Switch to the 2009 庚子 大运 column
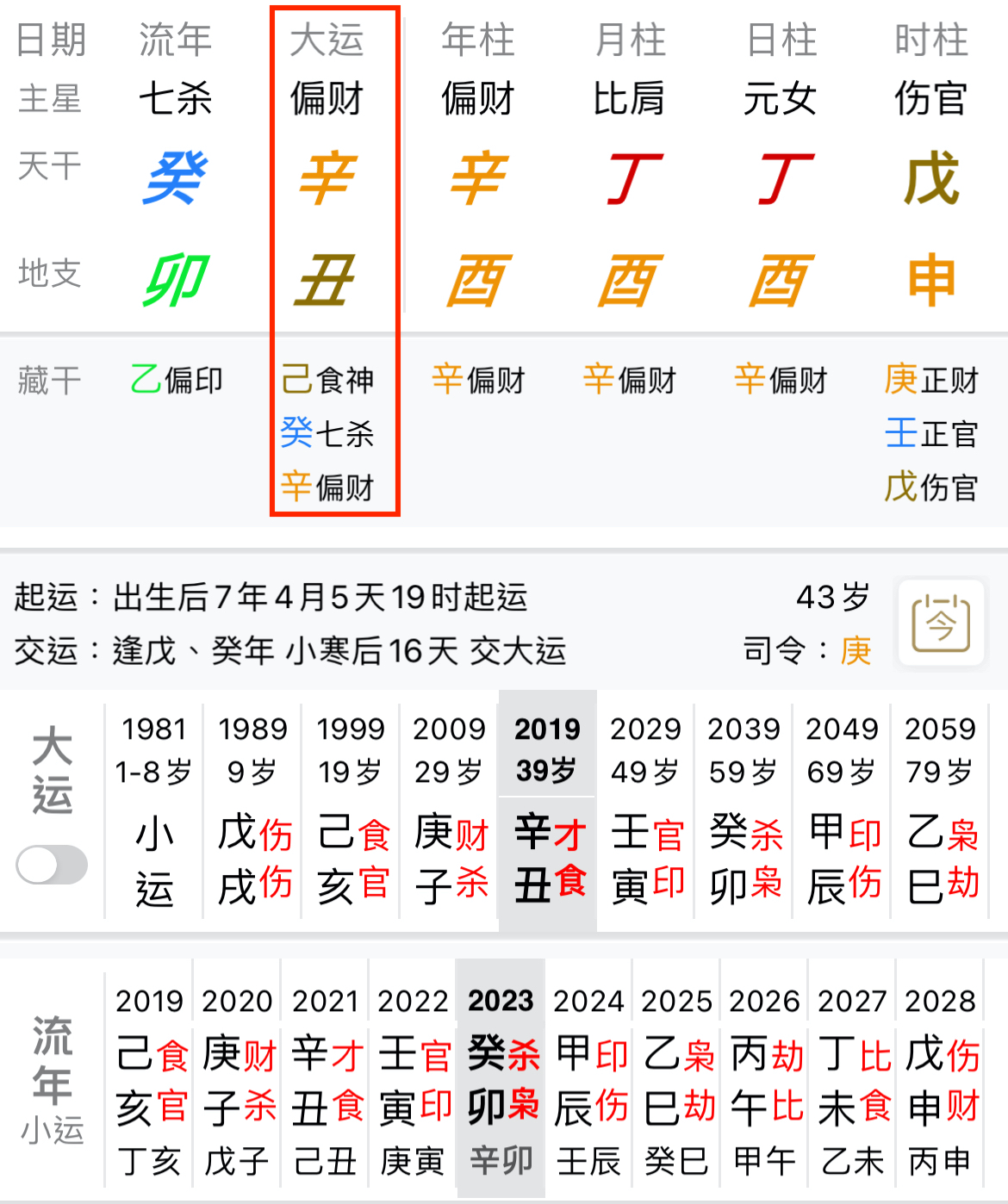 click(x=449, y=810)
